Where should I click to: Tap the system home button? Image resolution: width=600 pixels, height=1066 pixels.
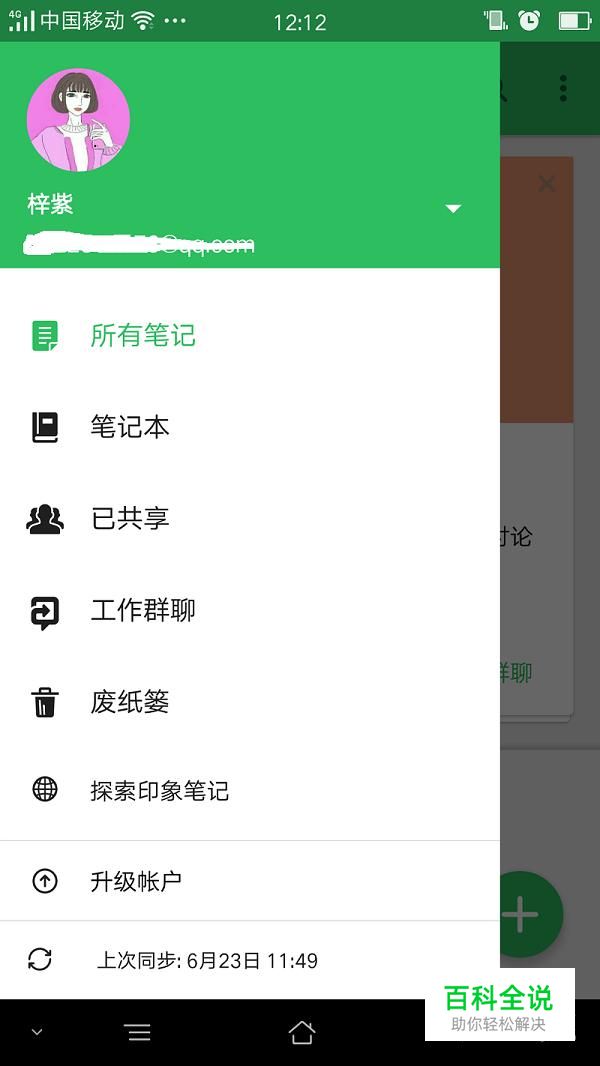[301, 1032]
